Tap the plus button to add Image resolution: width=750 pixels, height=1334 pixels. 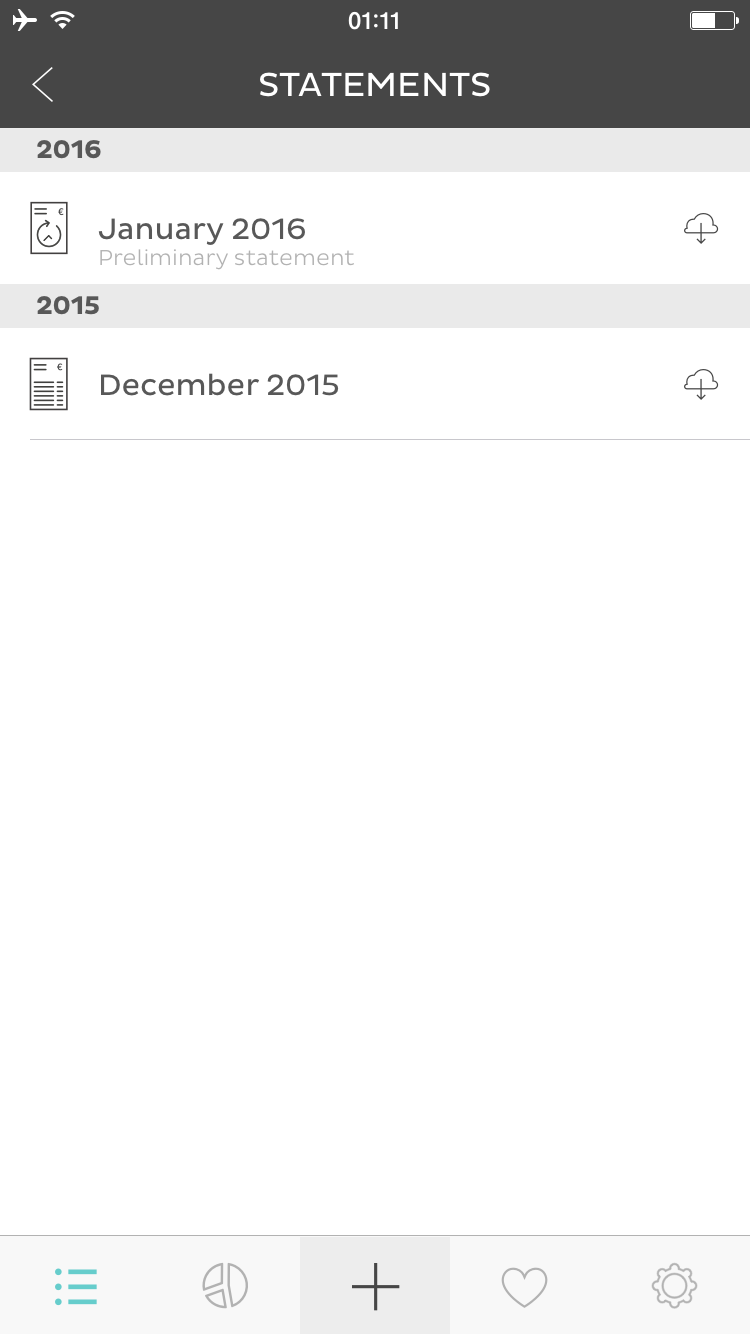[x=375, y=1285]
